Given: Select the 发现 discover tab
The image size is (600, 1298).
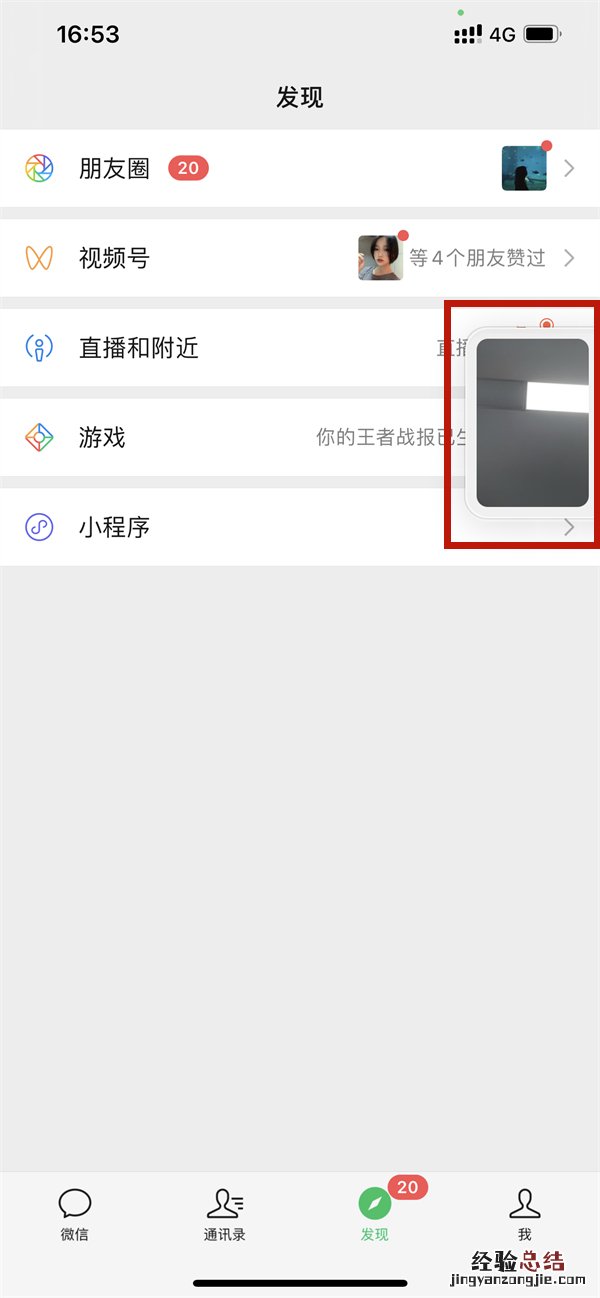Looking at the screenshot, I should coord(375,1214).
